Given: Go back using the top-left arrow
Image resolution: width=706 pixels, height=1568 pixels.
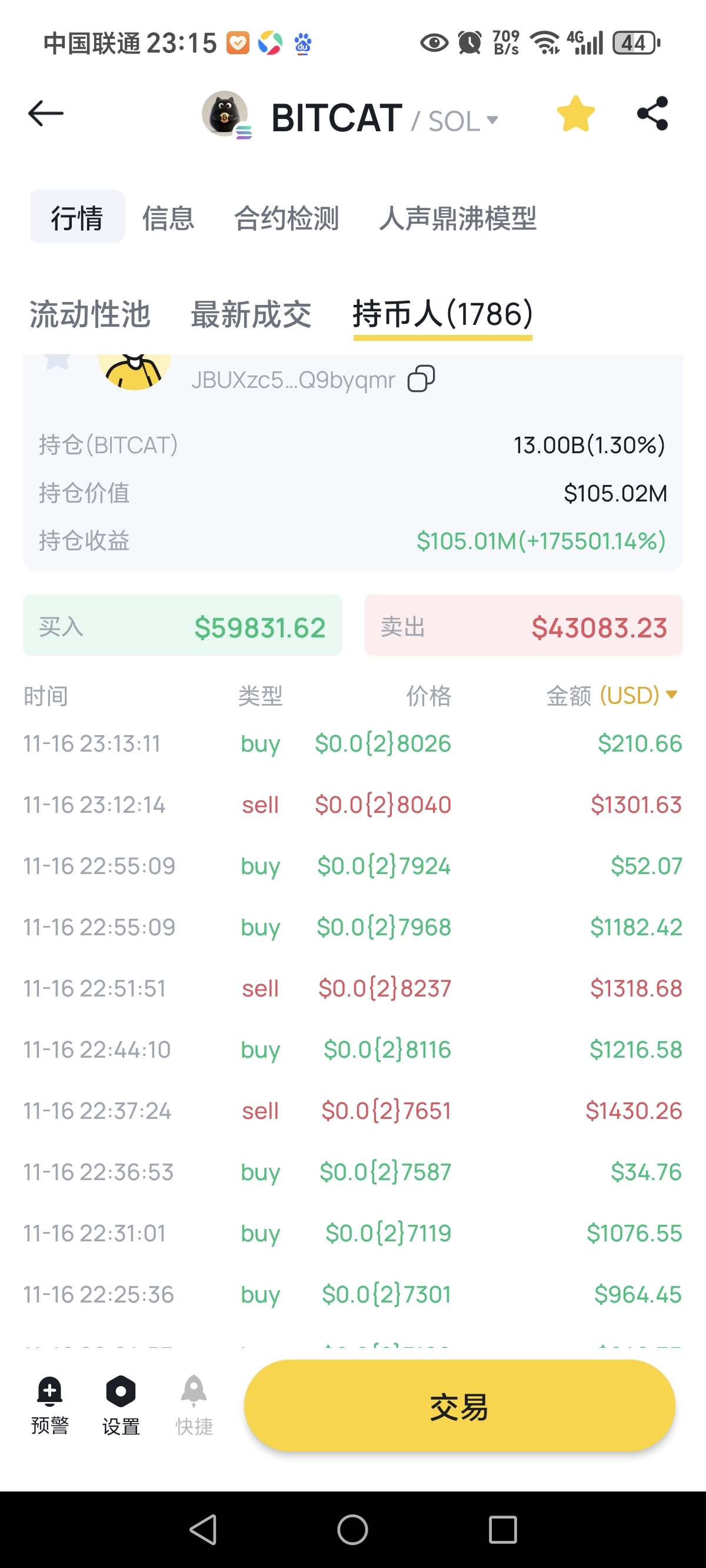Looking at the screenshot, I should click(x=46, y=114).
